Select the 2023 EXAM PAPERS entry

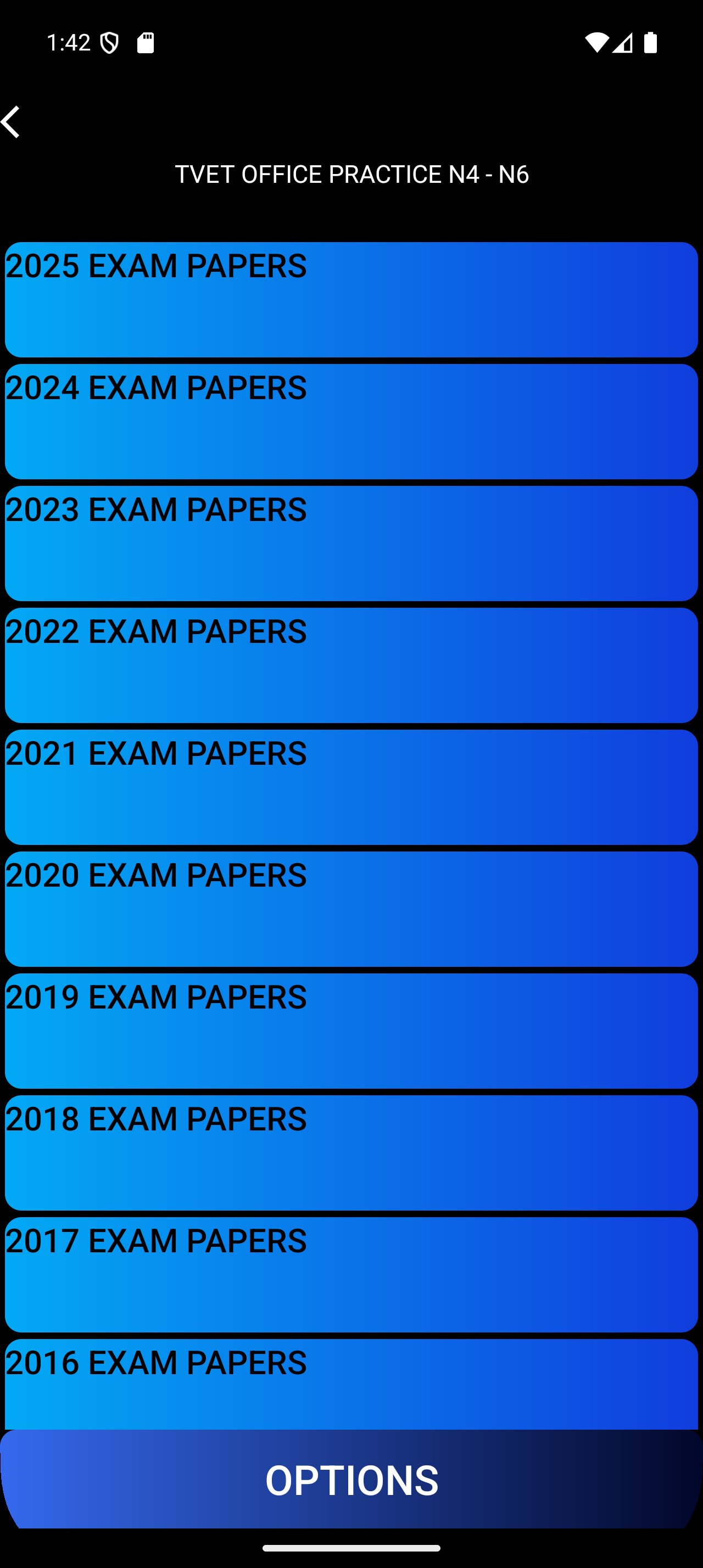click(351, 543)
